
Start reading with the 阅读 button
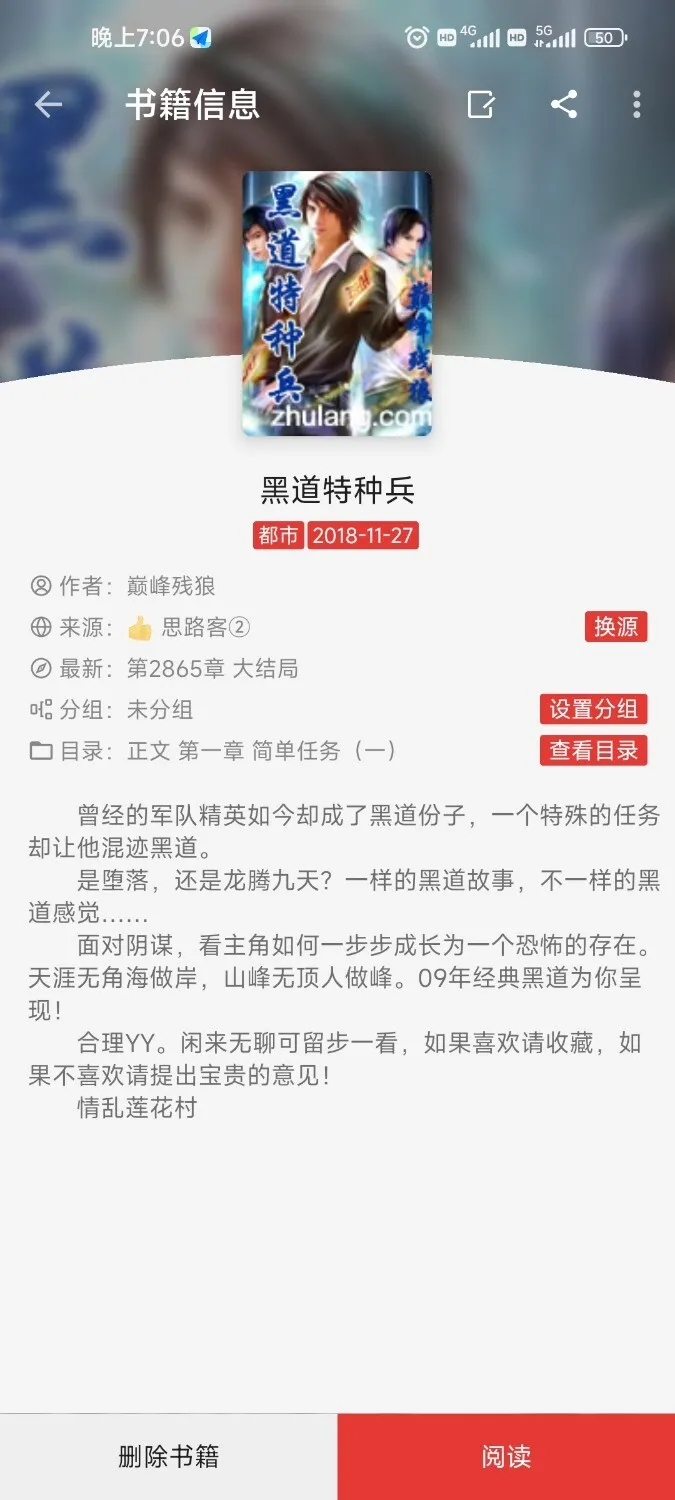506,1456
